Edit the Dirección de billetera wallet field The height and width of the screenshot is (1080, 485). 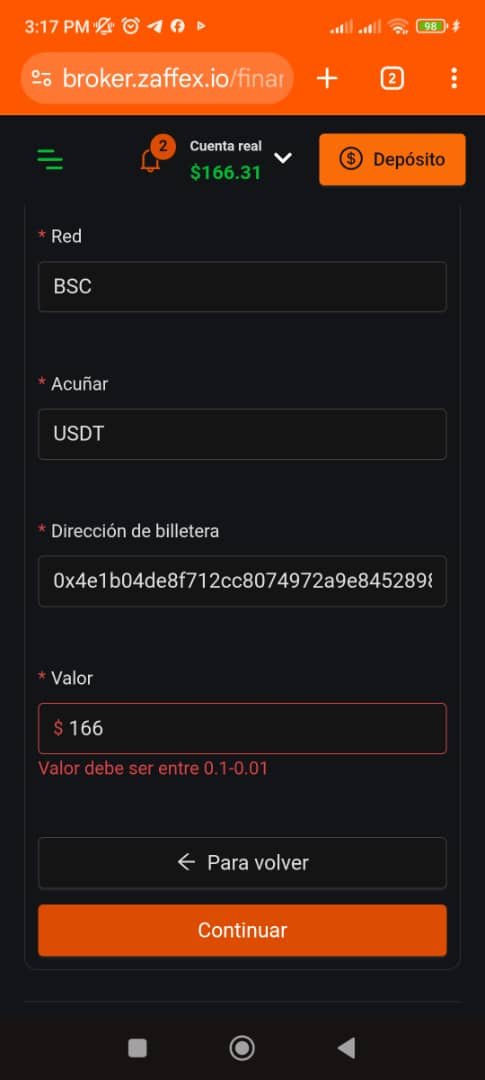pos(242,581)
